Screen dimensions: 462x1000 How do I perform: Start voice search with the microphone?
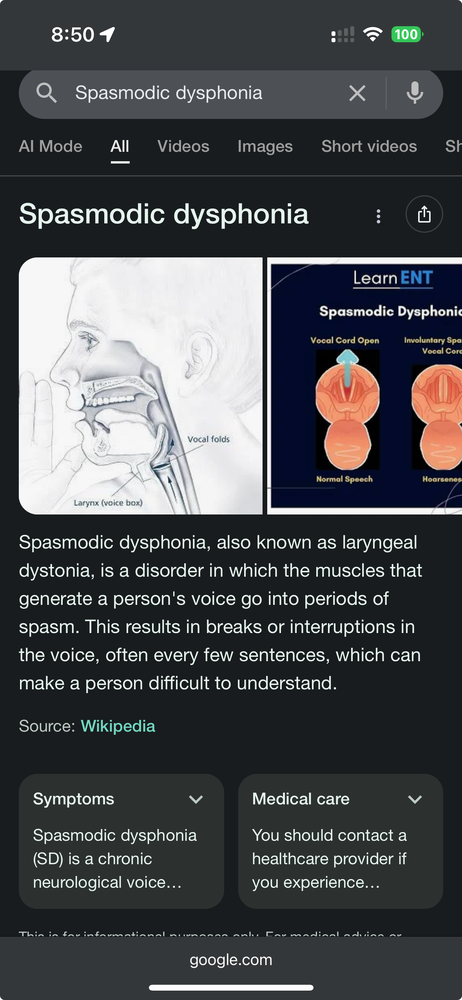coord(415,93)
